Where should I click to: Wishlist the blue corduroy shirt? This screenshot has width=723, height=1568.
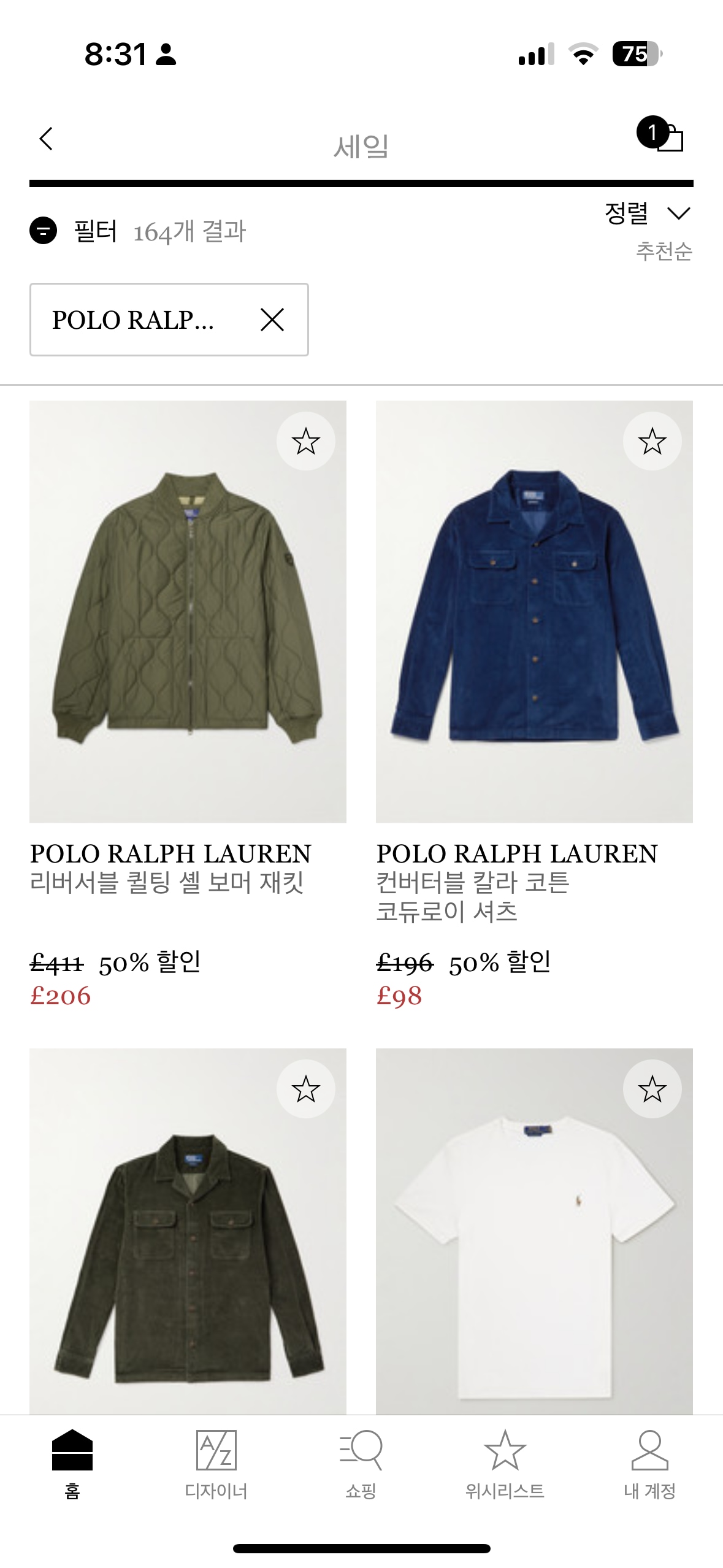pos(652,441)
